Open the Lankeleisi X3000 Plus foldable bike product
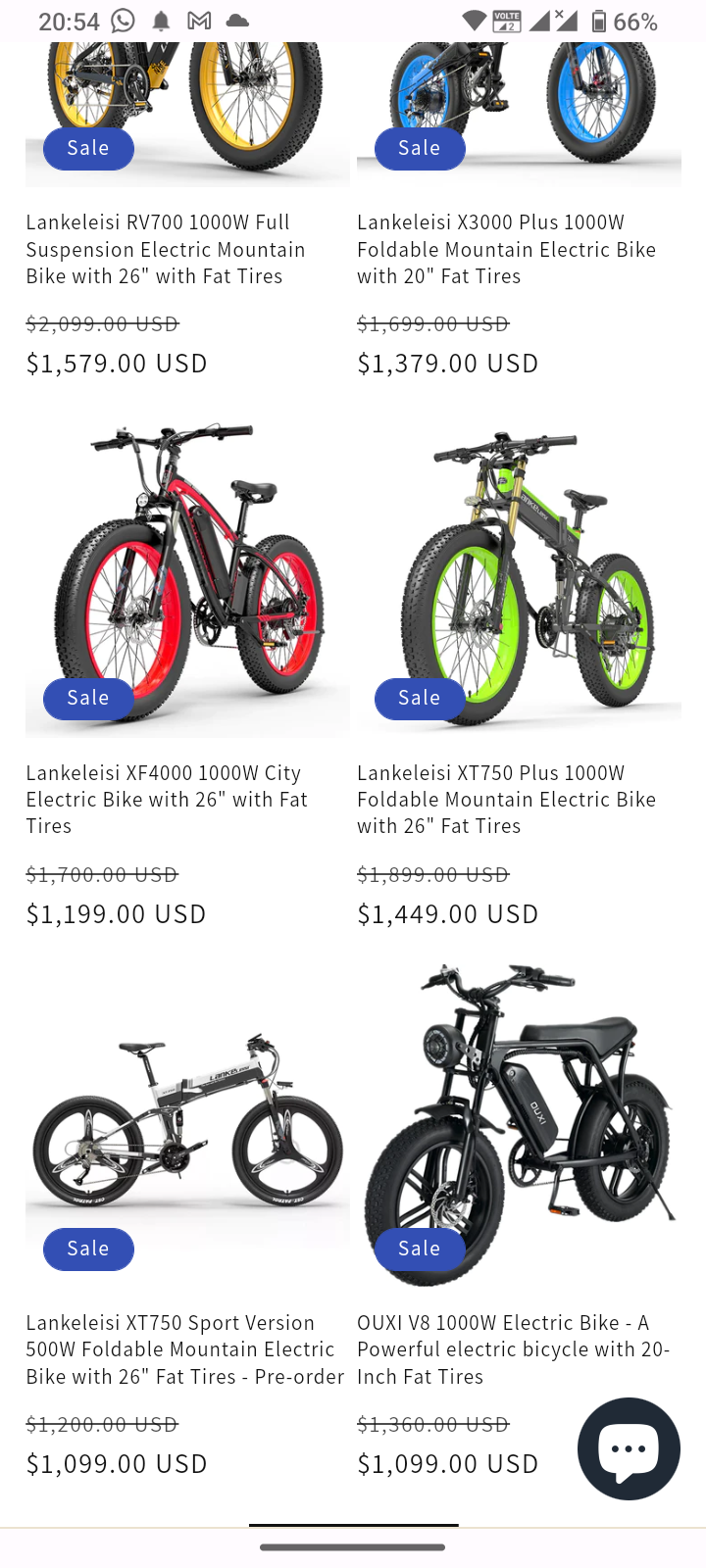706x1568 pixels. pos(506,250)
